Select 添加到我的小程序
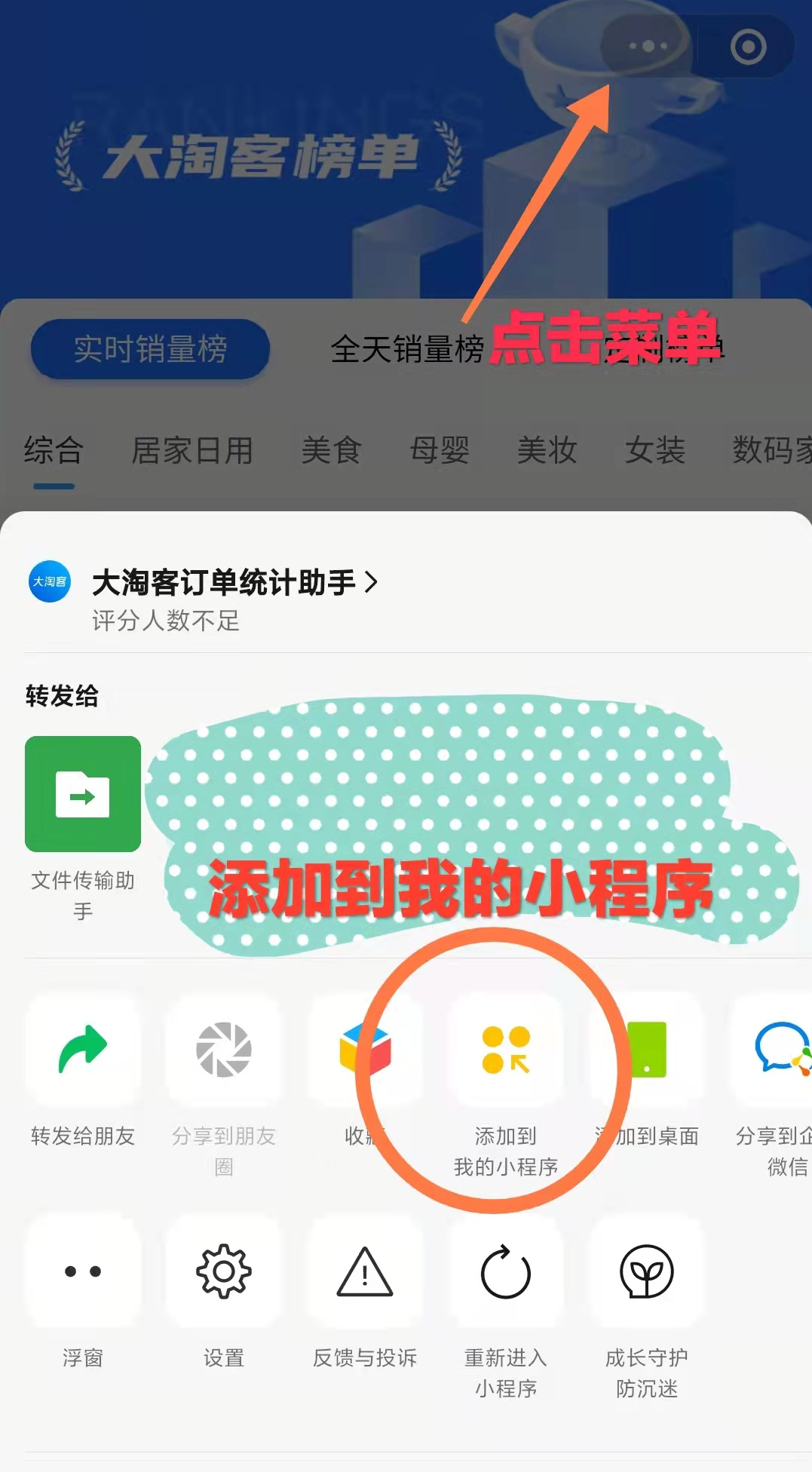 coord(506,1050)
